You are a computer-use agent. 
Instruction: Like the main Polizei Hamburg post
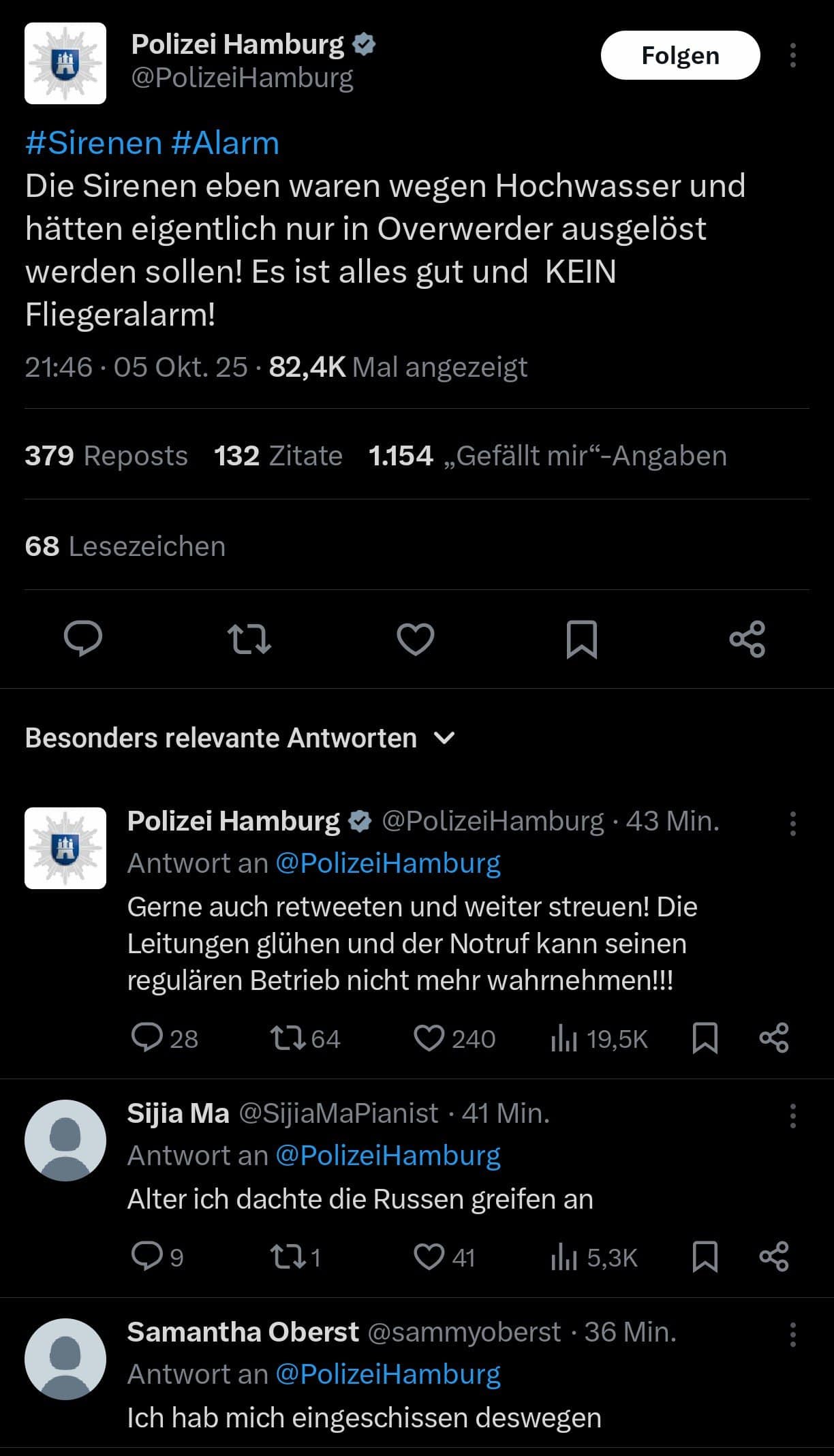(416, 639)
